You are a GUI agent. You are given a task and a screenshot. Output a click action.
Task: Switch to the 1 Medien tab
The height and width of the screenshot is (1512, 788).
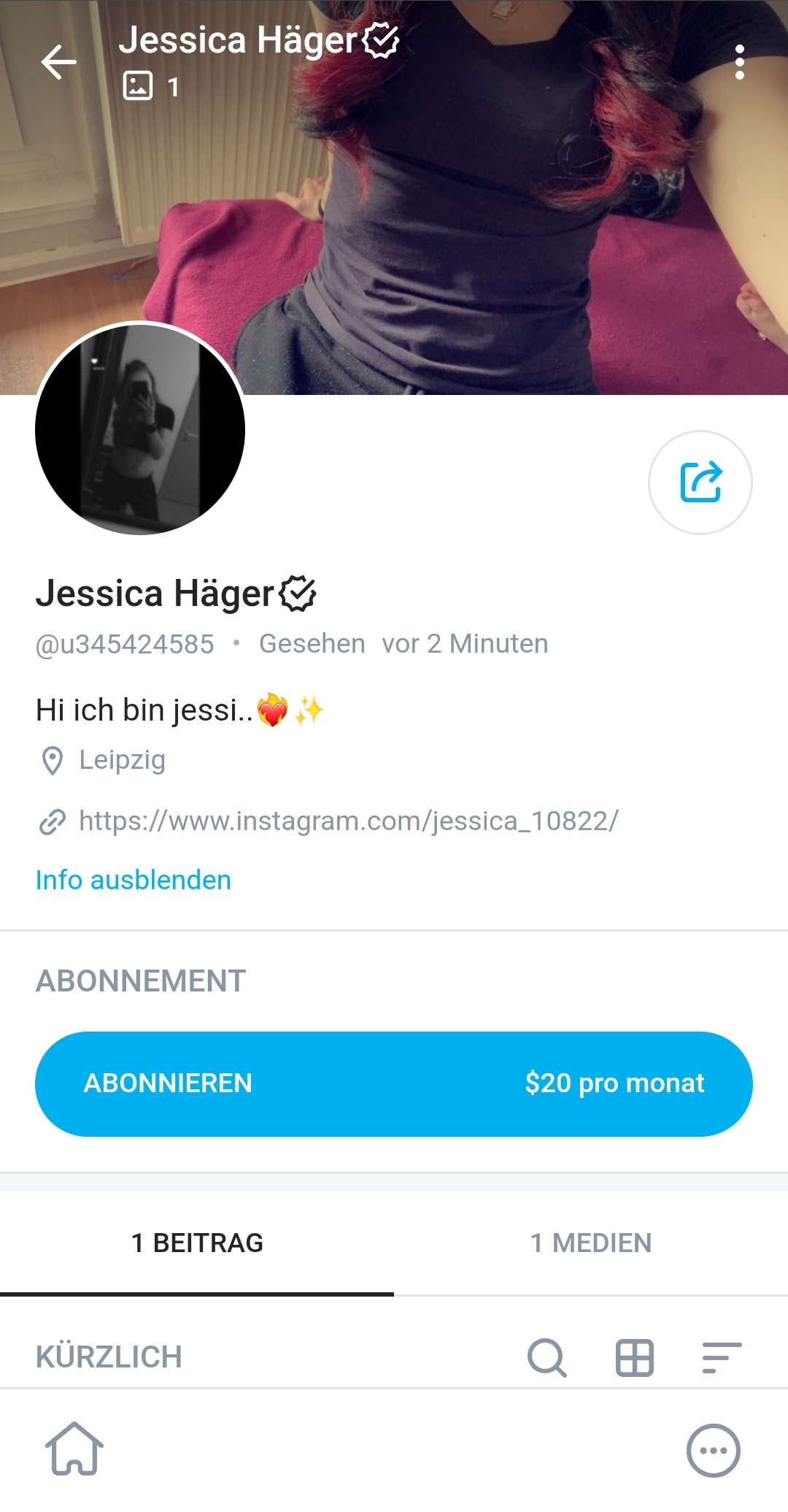pos(591,1243)
